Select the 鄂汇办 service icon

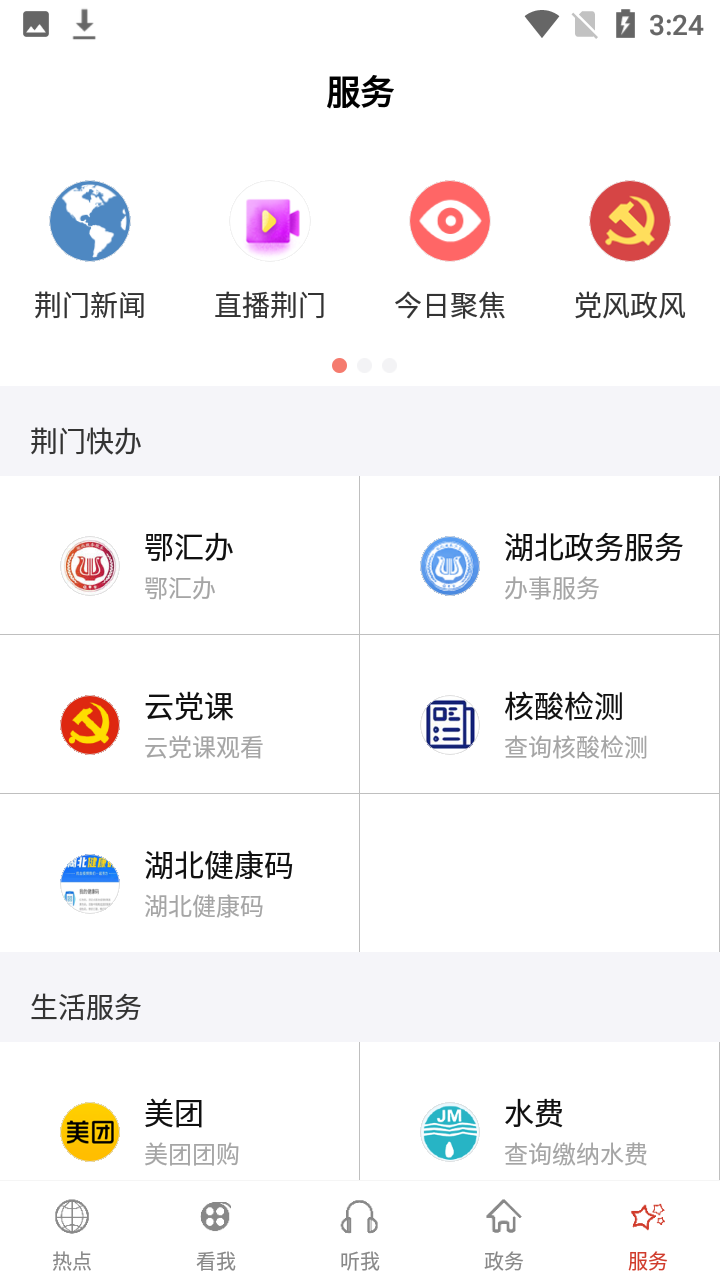90,565
